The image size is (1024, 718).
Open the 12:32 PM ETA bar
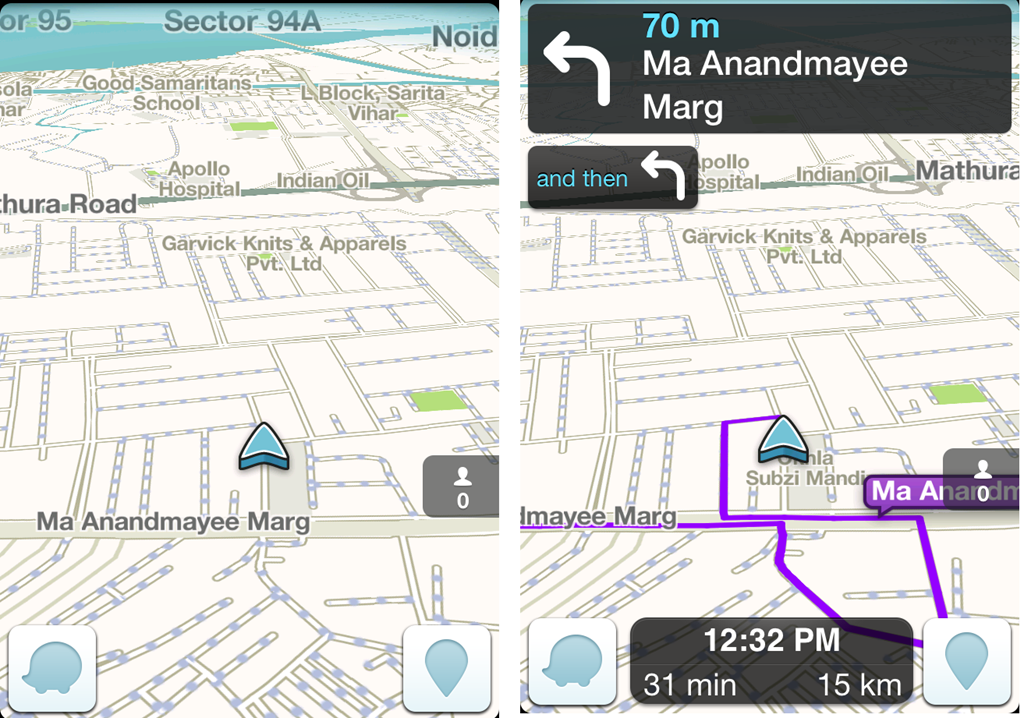(770, 662)
